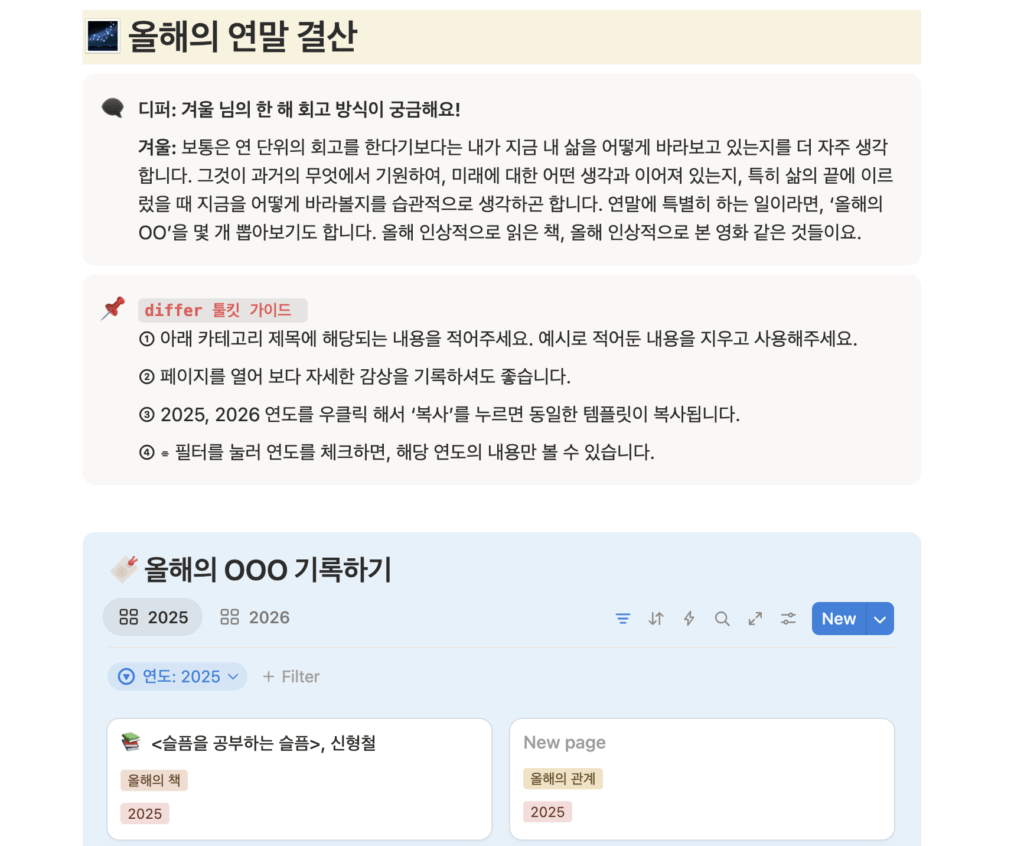
Task: Search the database entries
Action: (722, 619)
